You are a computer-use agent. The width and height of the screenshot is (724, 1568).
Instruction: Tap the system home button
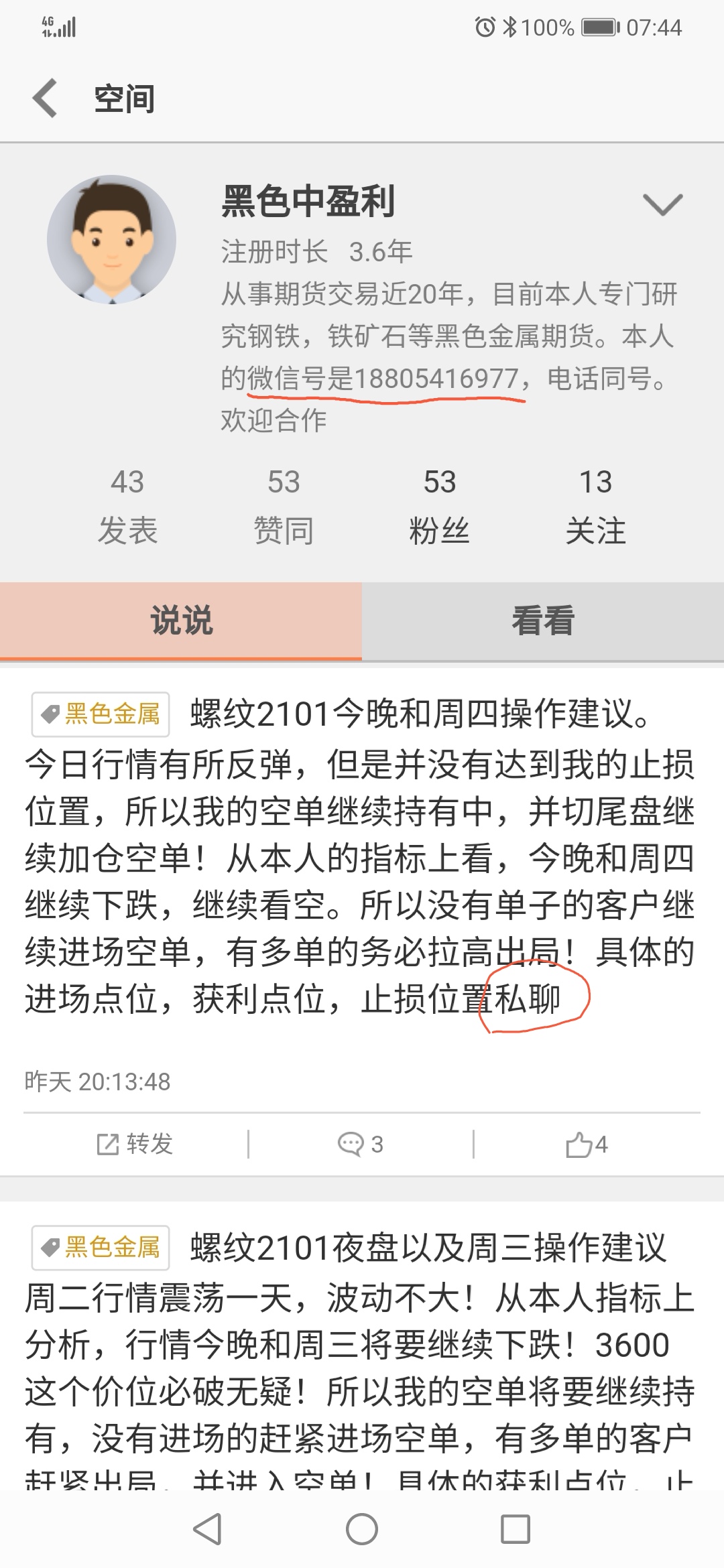362,1529
